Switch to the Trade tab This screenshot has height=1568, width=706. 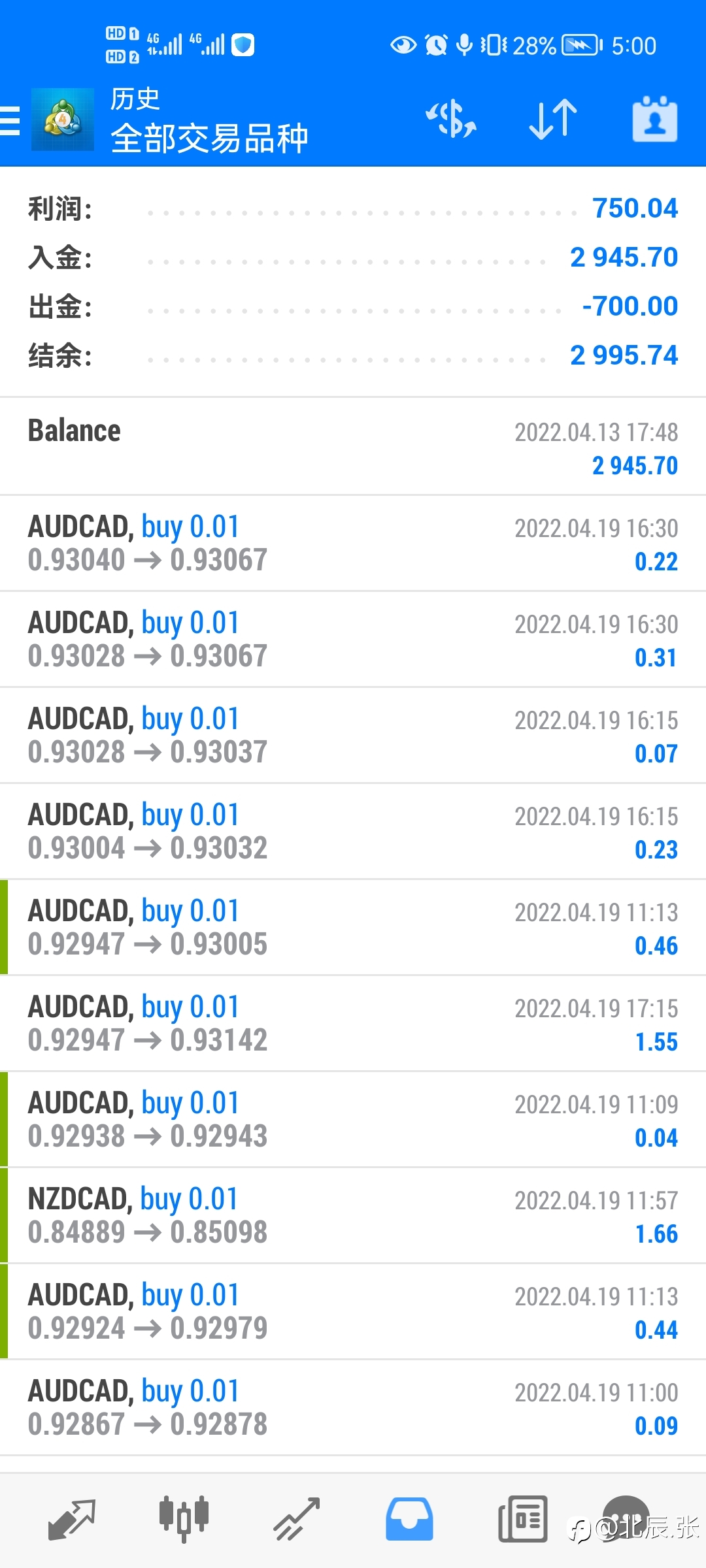(x=296, y=1520)
